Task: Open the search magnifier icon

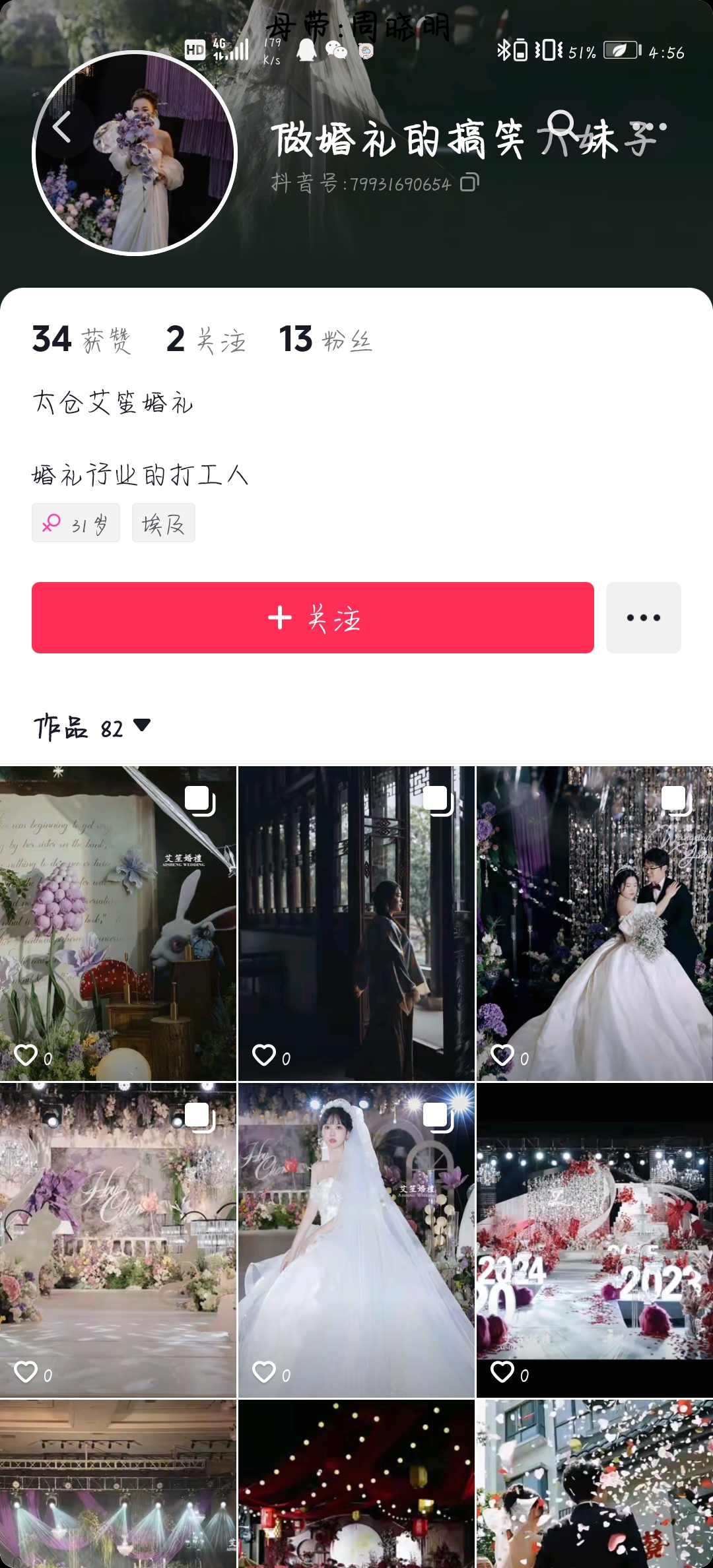Action: click(561, 125)
